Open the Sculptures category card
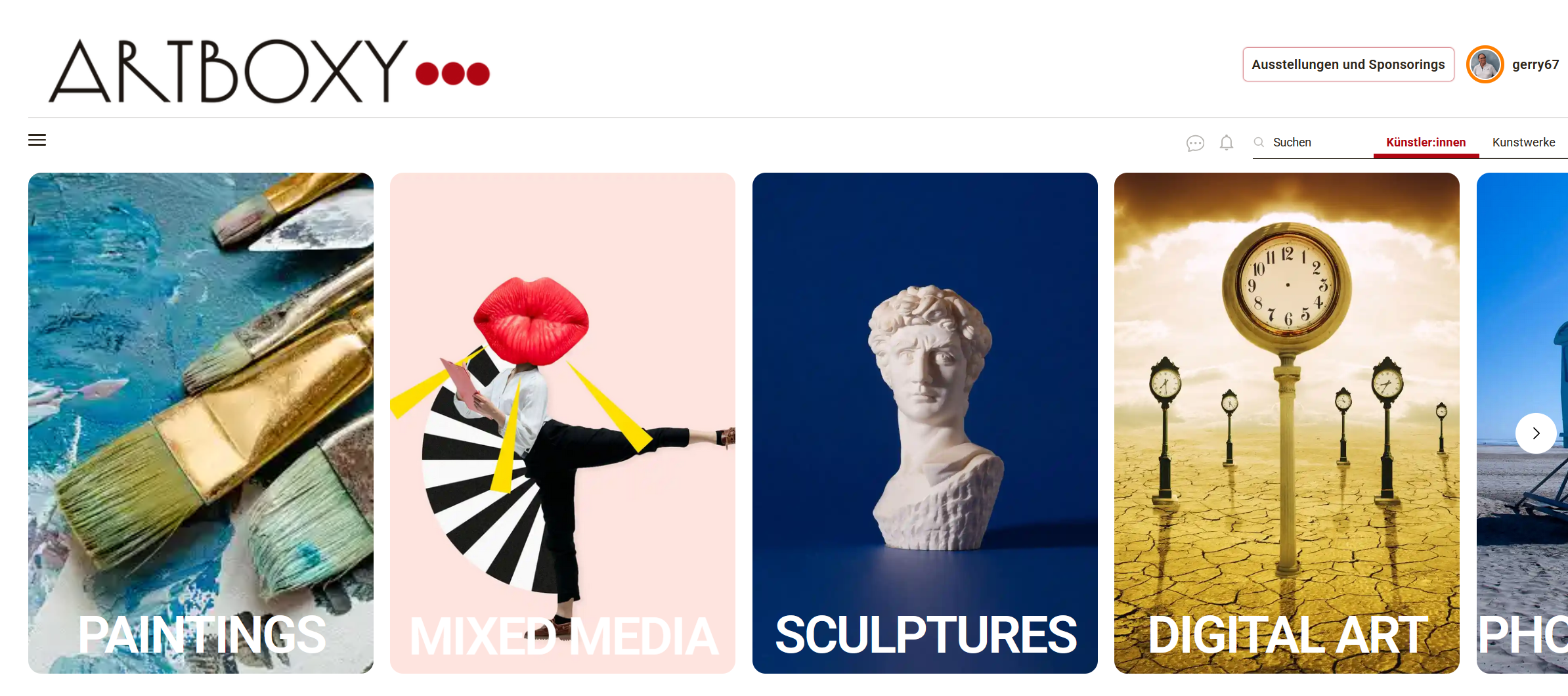This screenshot has width=1568, height=696. [925, 423]
